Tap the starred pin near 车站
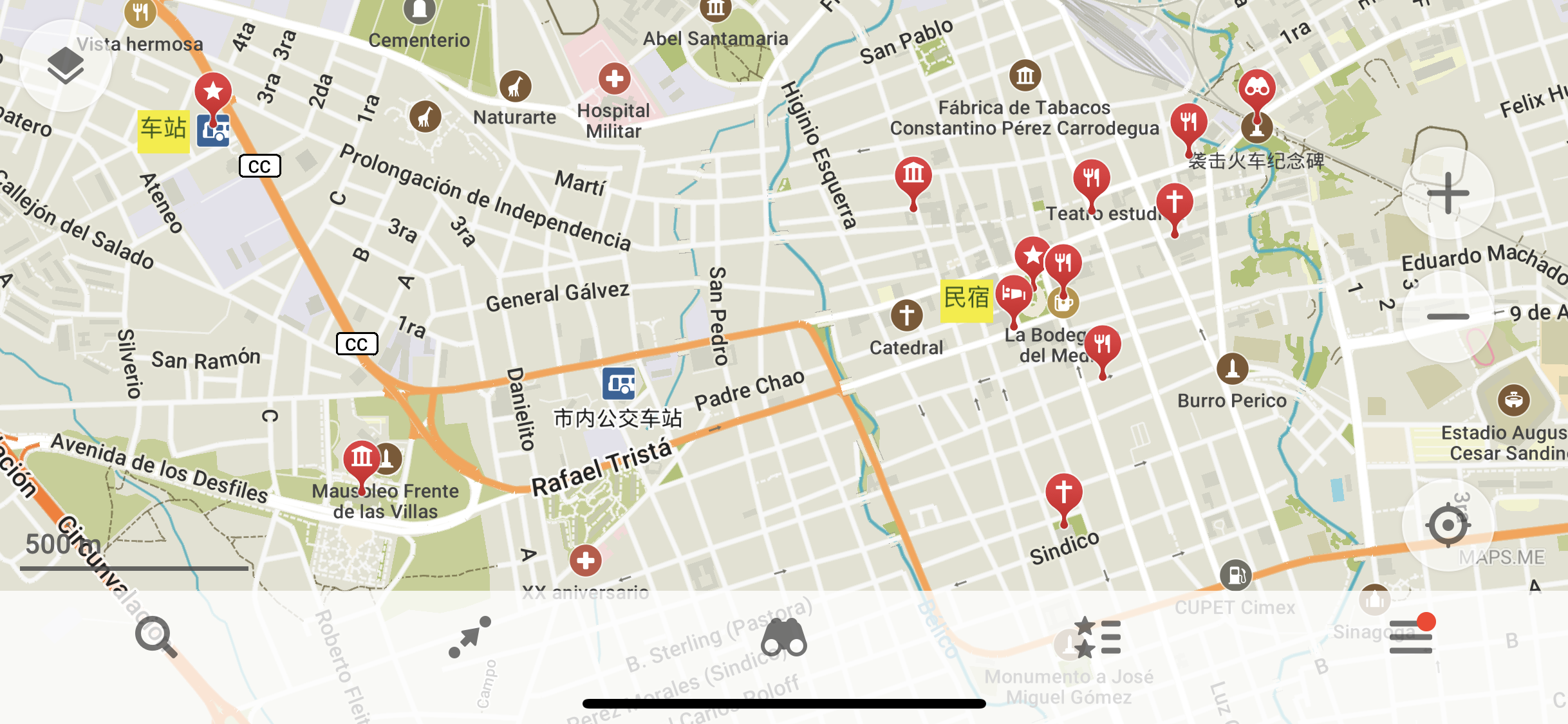Viewport: 1568px width, 724px height. tap(213, 91)
